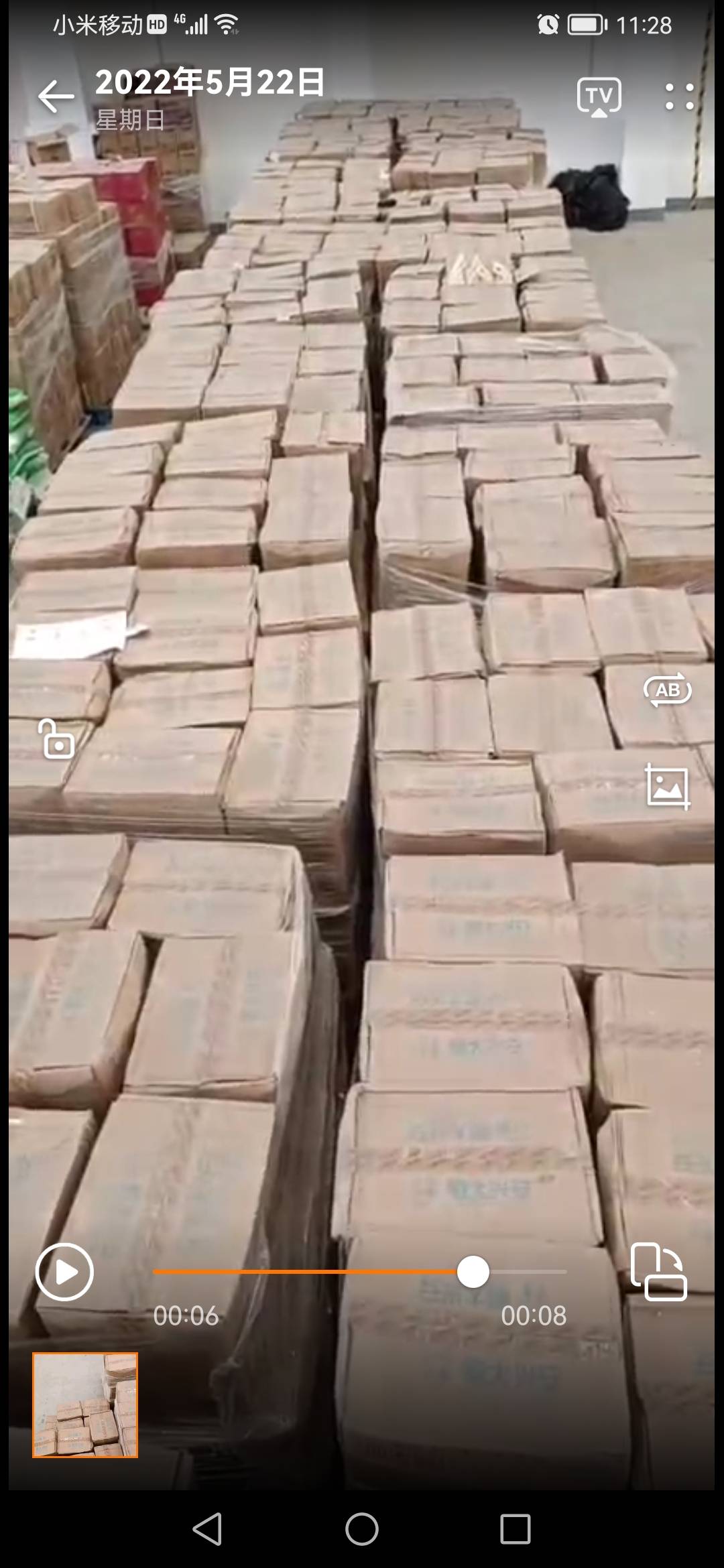
Task: Go to the home screen
Action: (362, 1529)
